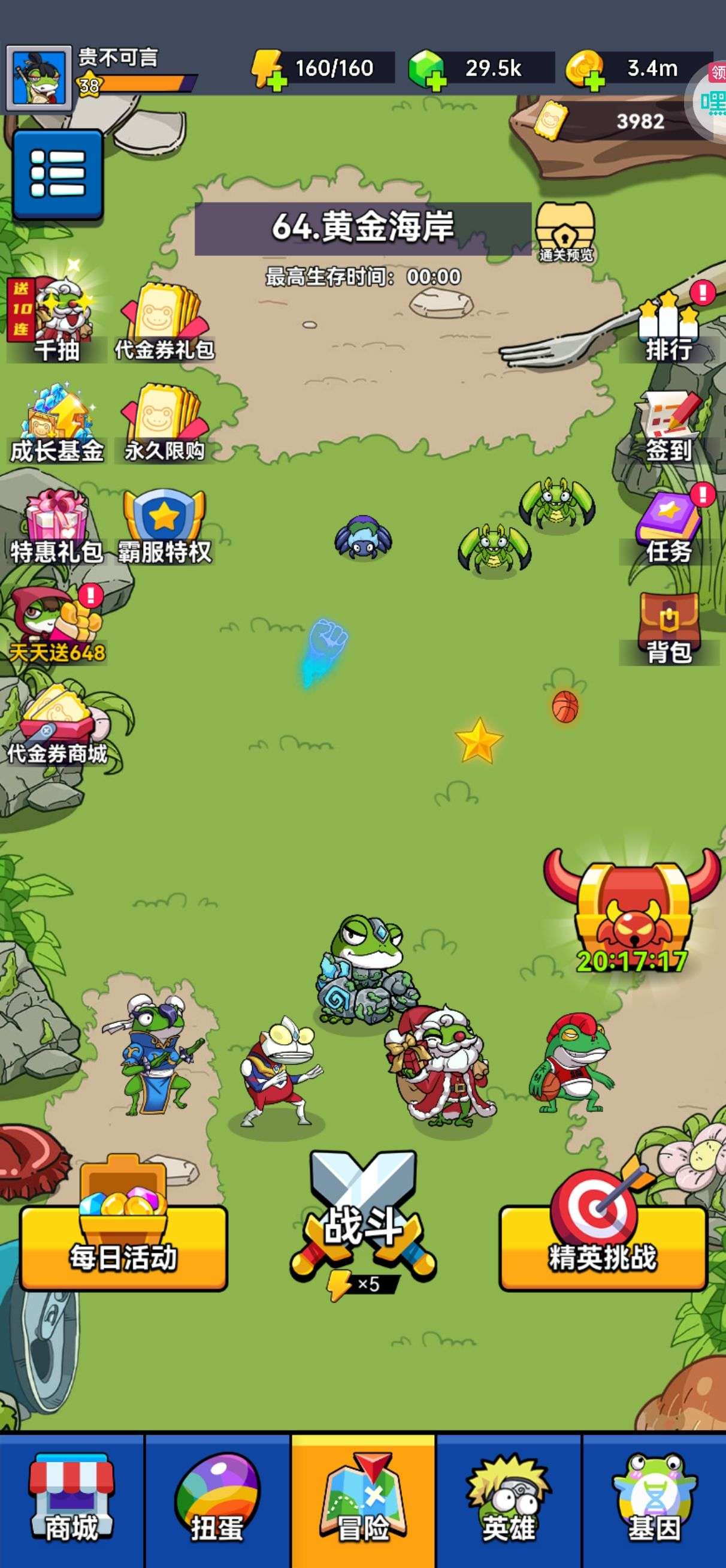Open the blue list menu button
726x1568 pixels.
pos(57,174)
